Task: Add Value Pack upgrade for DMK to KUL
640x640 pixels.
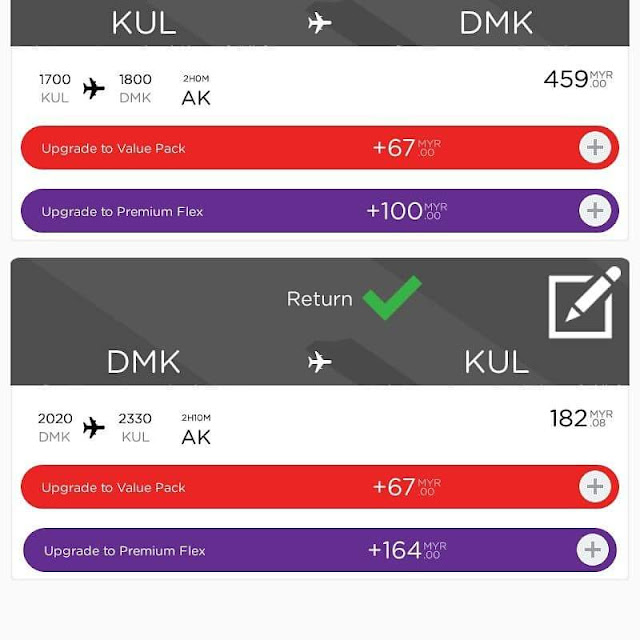Action: pos(595,487)
